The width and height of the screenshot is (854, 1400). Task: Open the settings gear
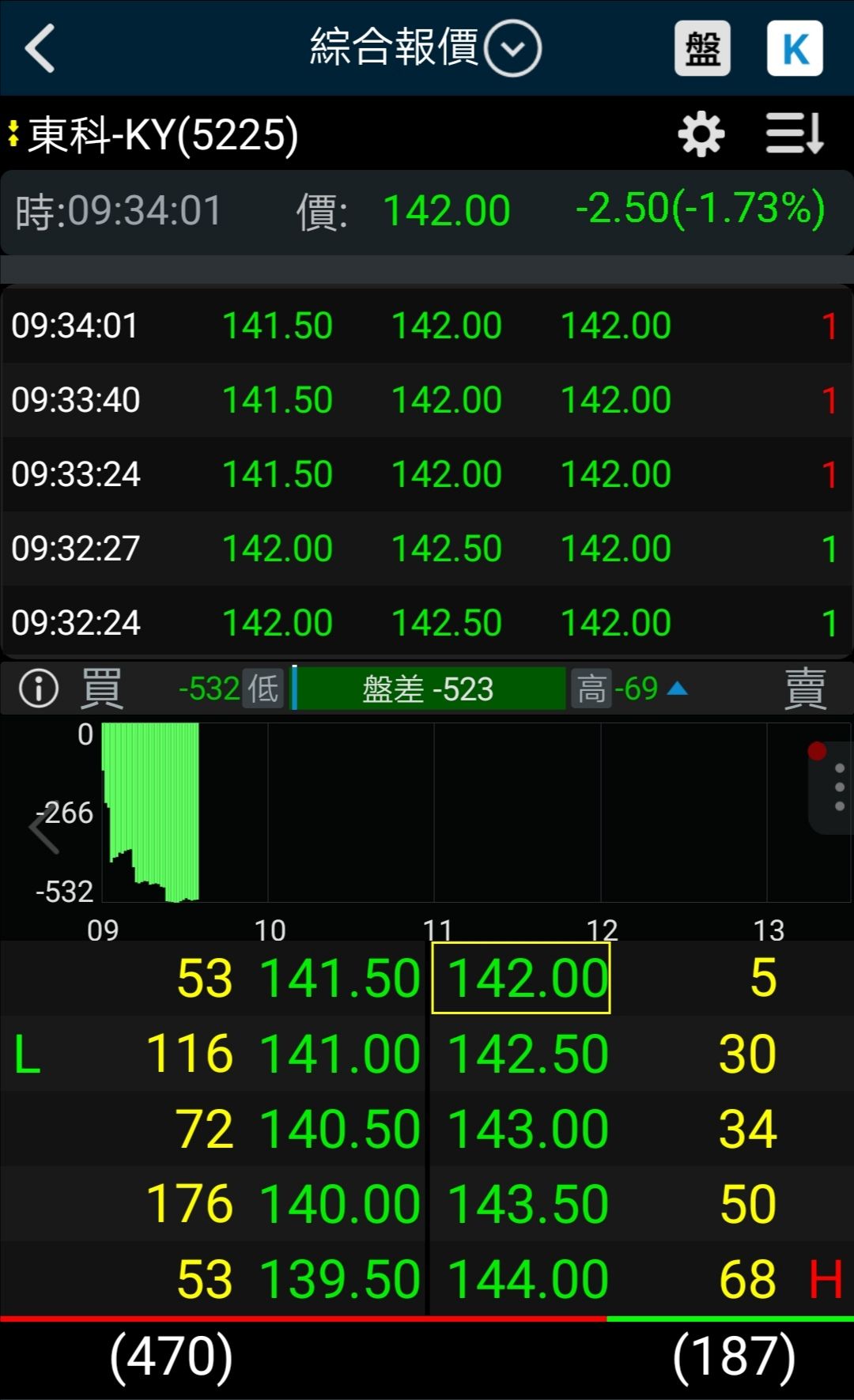pos(701,134)
